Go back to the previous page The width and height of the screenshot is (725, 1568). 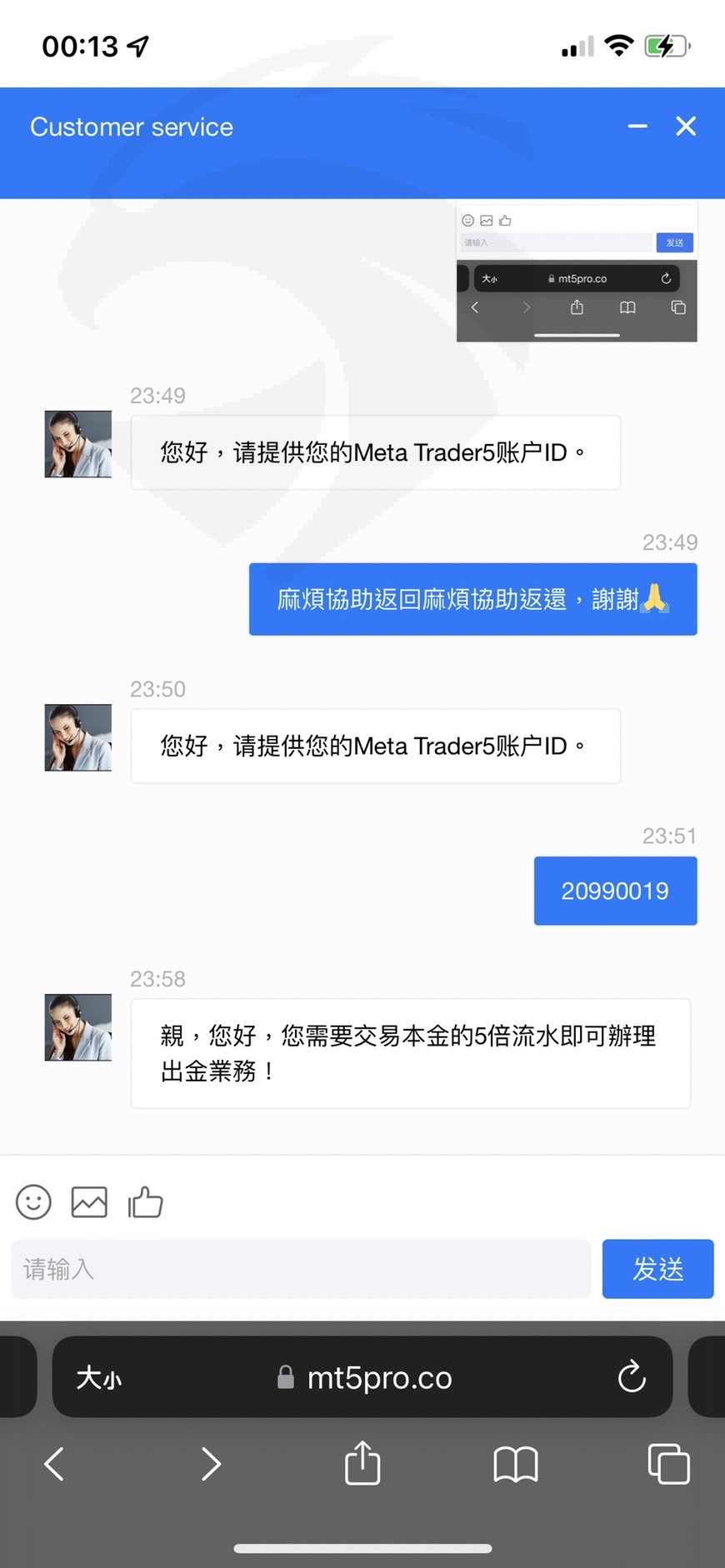tap(54, 1464)
